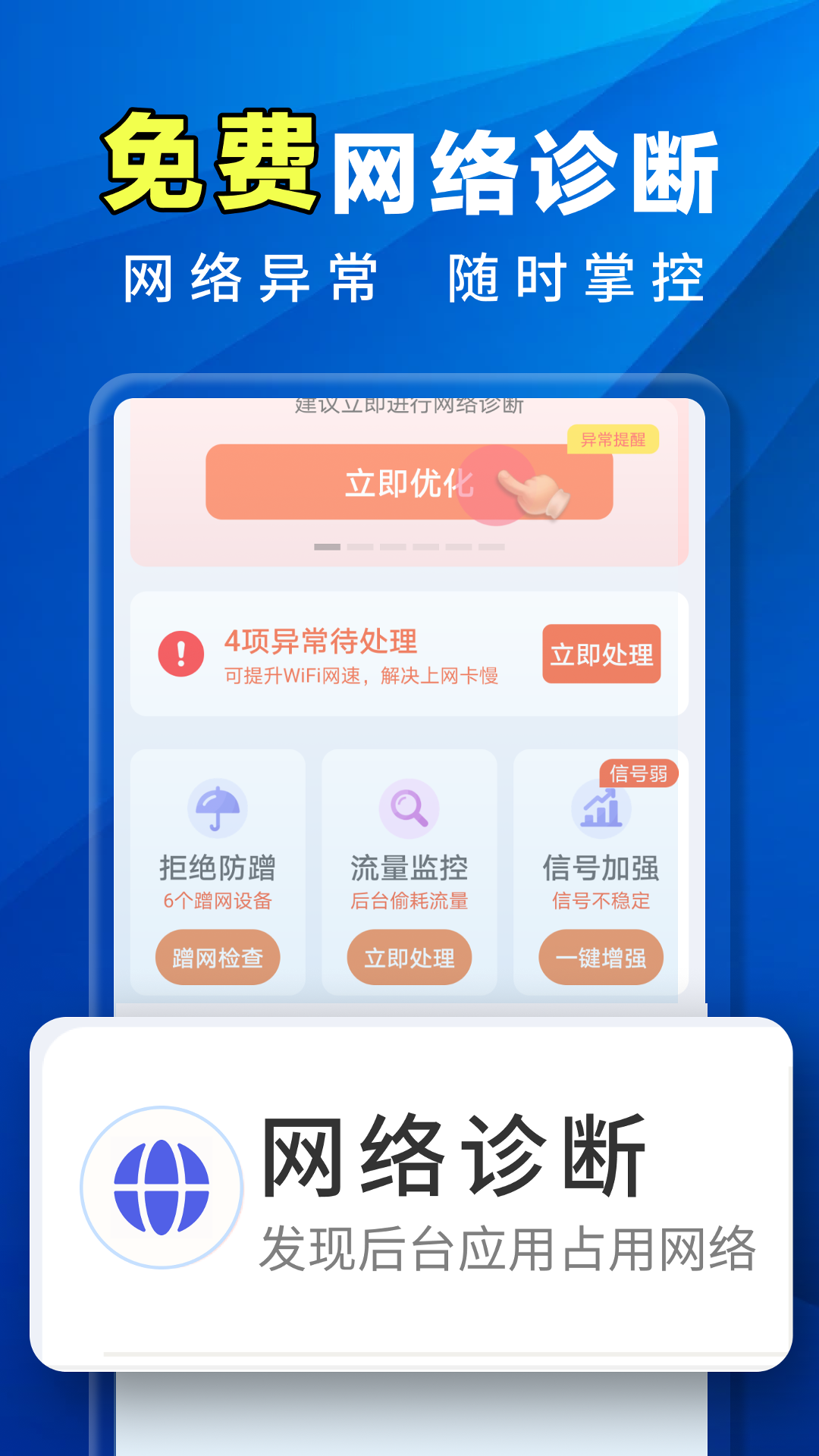This screenshot has height=1456, width=819.
Task: Click the yellow 异常提醒 alert badge
Action: (616, 438)
